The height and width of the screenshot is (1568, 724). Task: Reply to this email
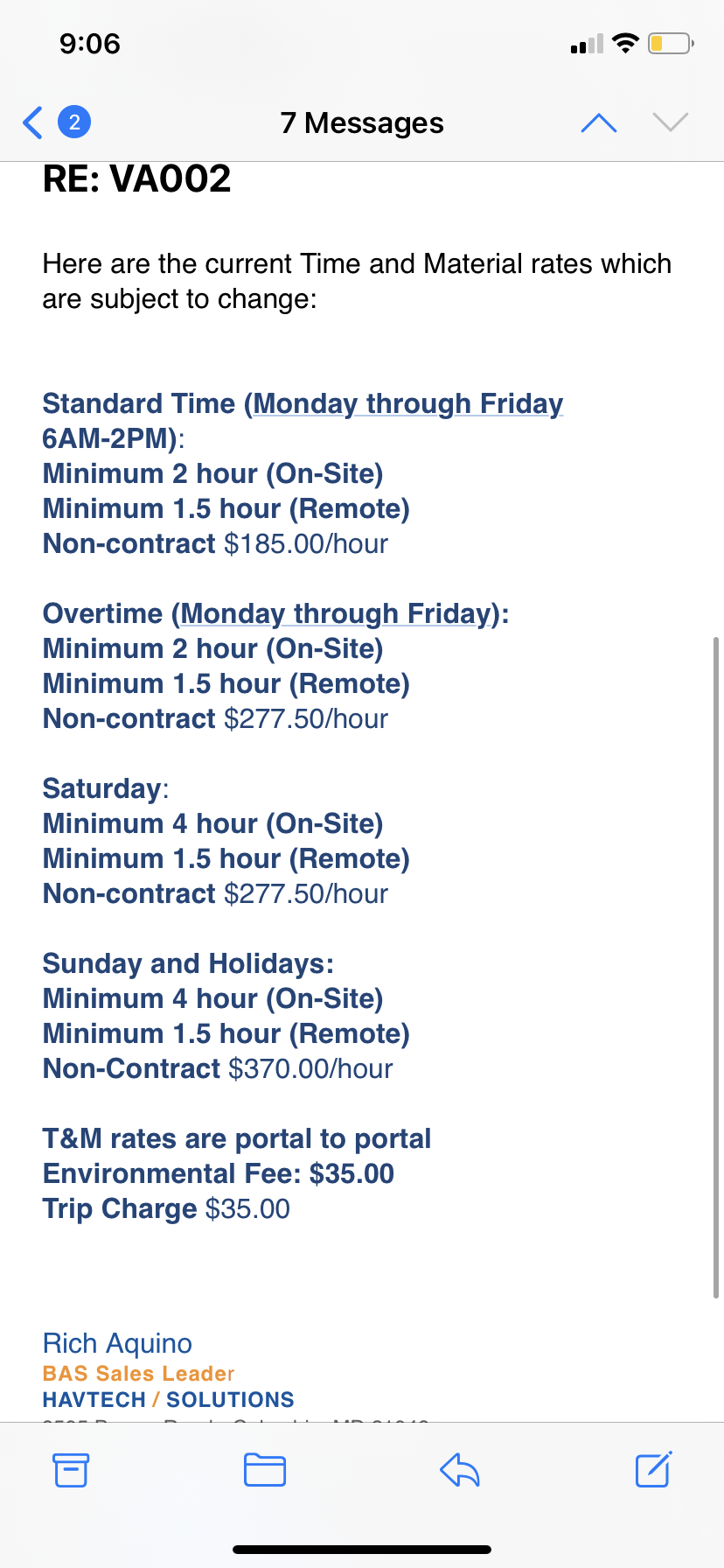(460, 1469)
